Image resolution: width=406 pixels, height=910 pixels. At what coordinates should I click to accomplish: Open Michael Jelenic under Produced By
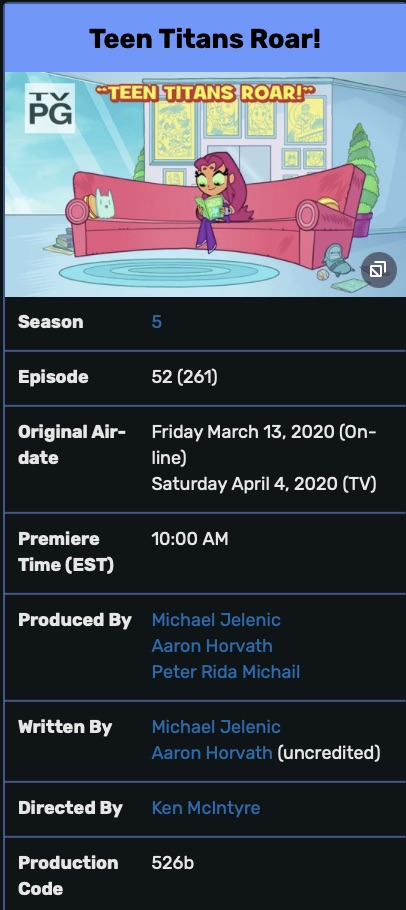(x=216, y=620)
